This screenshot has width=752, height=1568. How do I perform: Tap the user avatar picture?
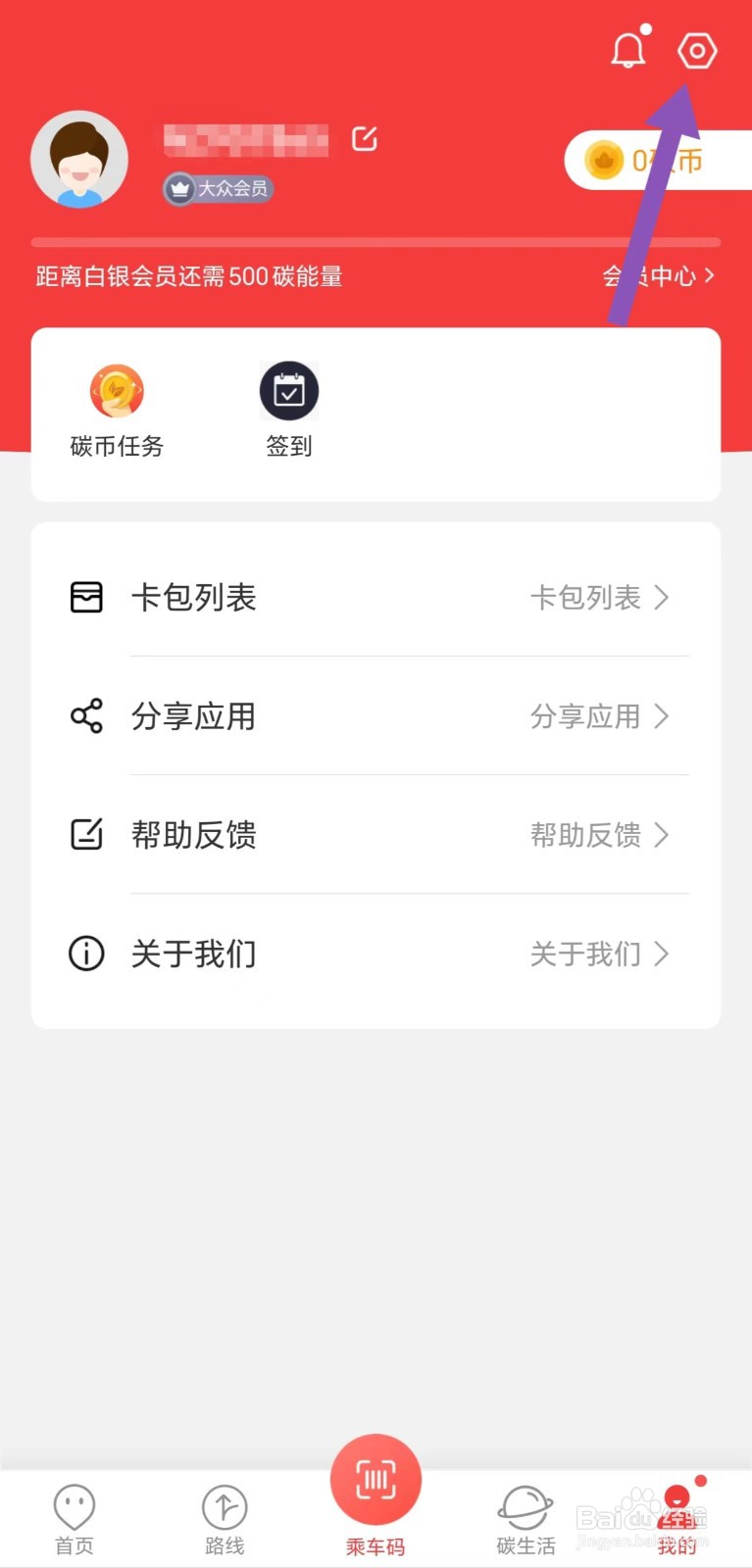(x=79, y=160)
